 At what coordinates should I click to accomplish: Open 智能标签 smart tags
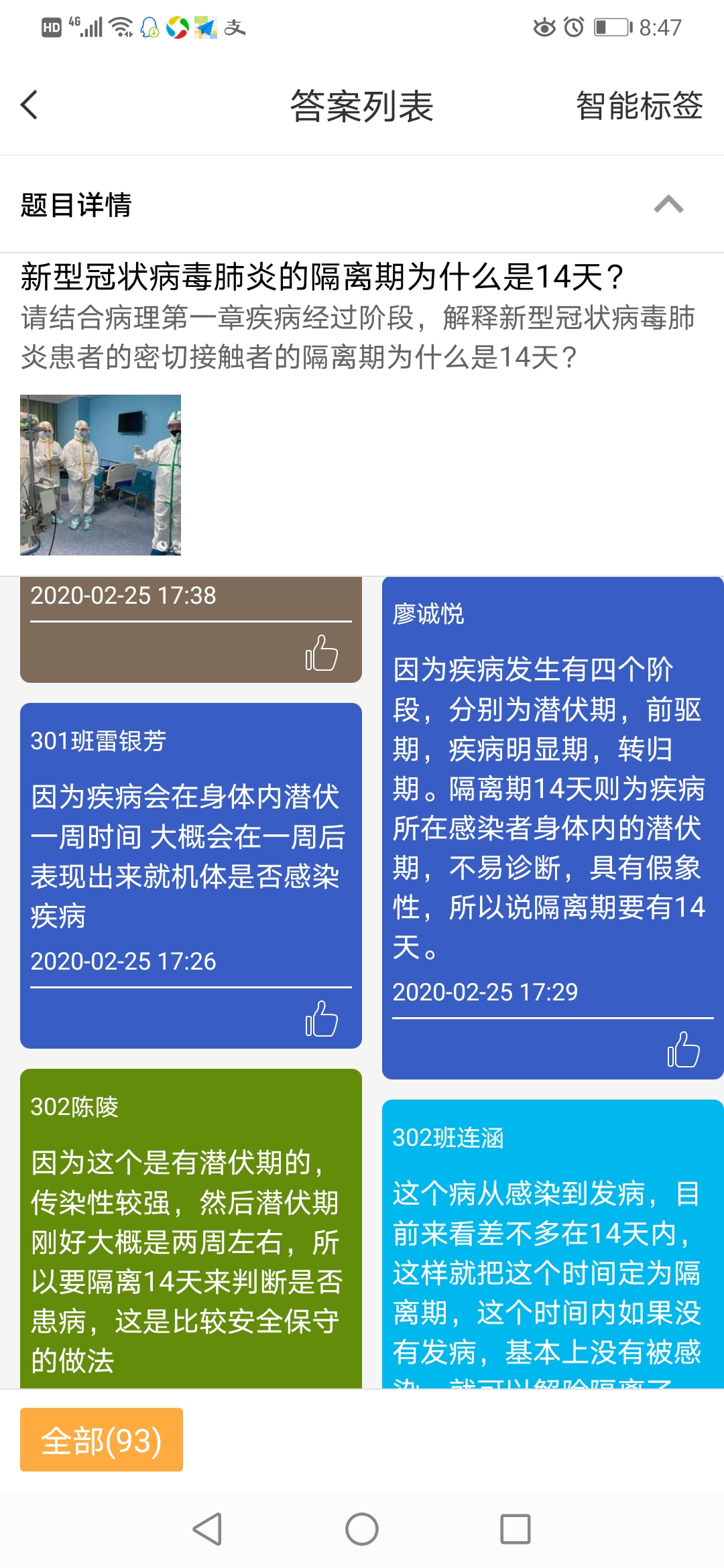(x=639, y=106)
